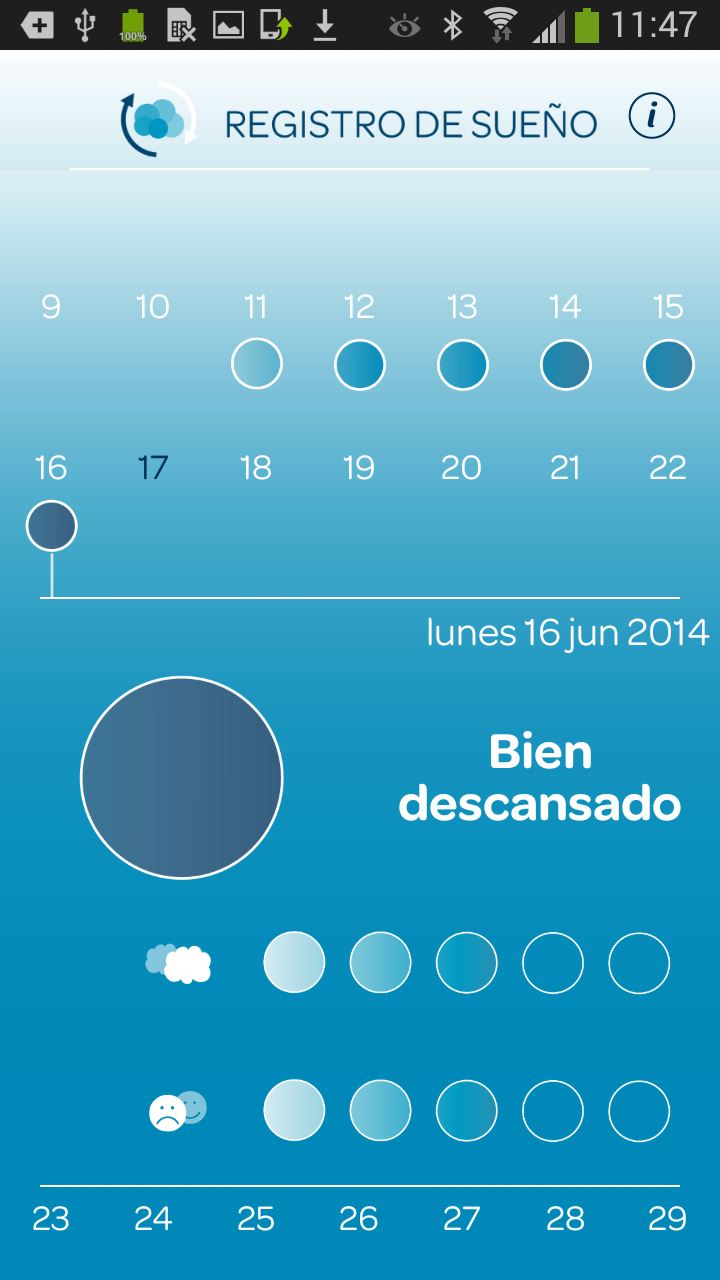The width and height of the screenshot is (720, 1280).
Task: Select day 11 sleep circle
Action: (x=257, y=363)
